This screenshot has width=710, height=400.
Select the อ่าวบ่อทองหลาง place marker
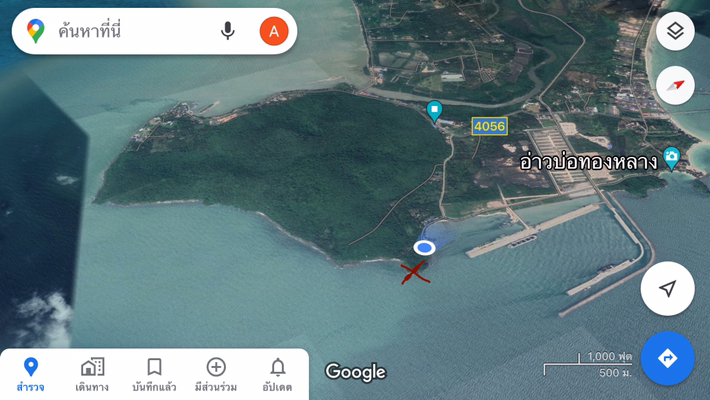[x=672, y=157]
